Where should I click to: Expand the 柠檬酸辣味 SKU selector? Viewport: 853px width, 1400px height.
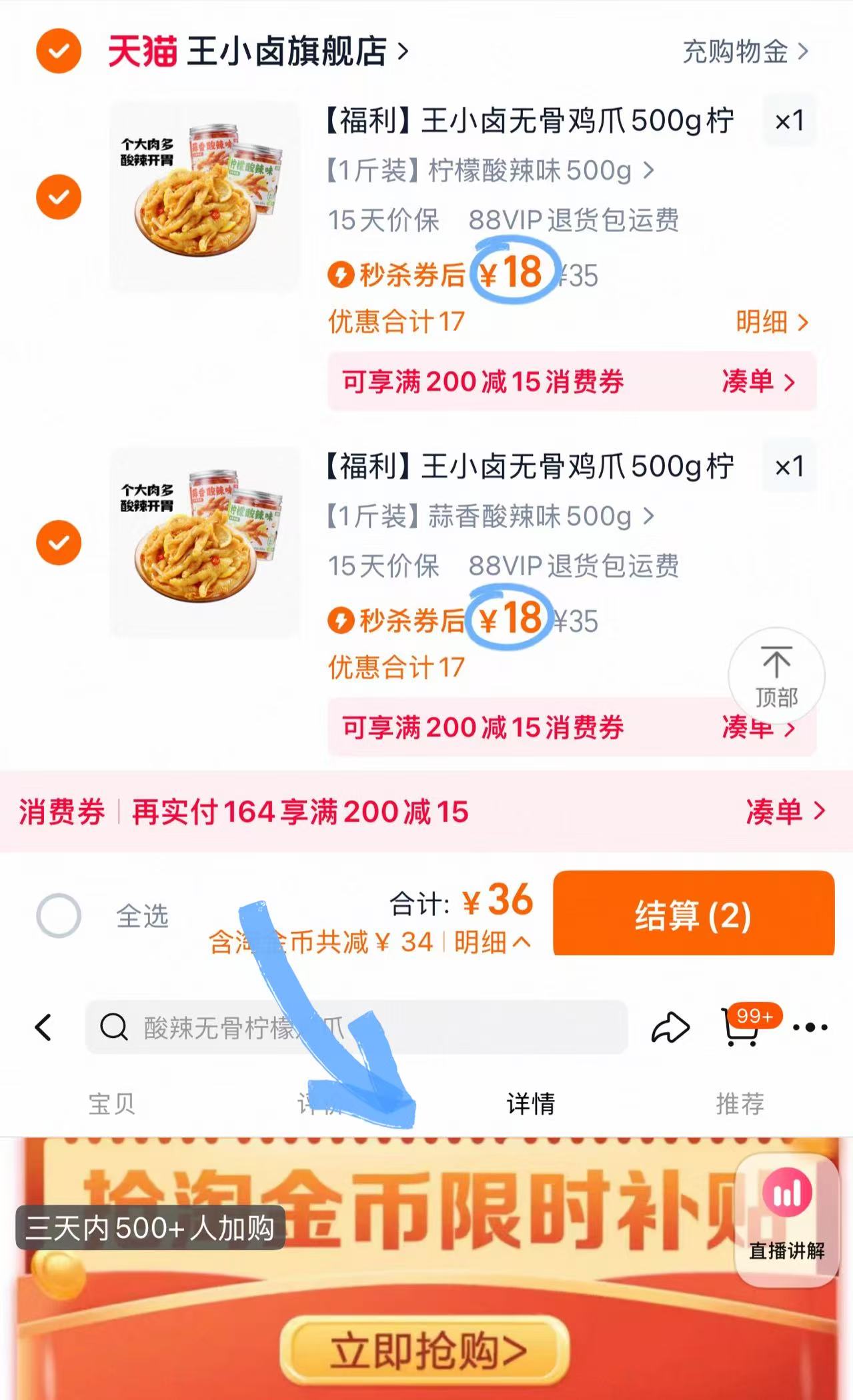[x=487, y=171]
